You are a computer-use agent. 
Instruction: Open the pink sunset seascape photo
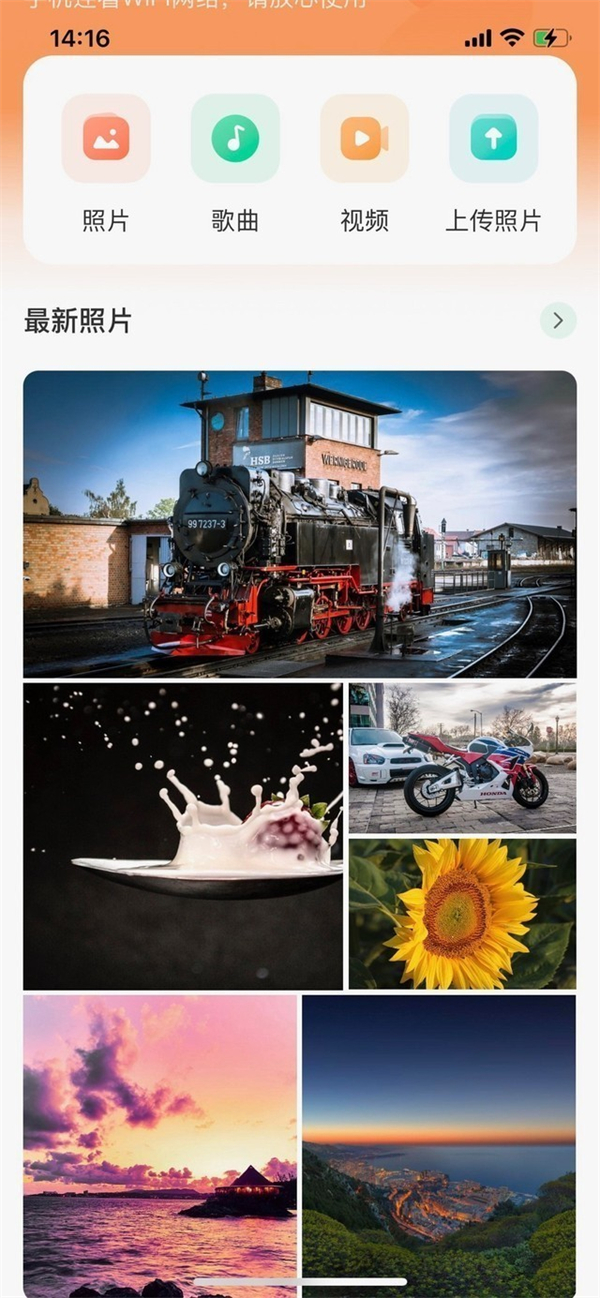[160, 1140]
